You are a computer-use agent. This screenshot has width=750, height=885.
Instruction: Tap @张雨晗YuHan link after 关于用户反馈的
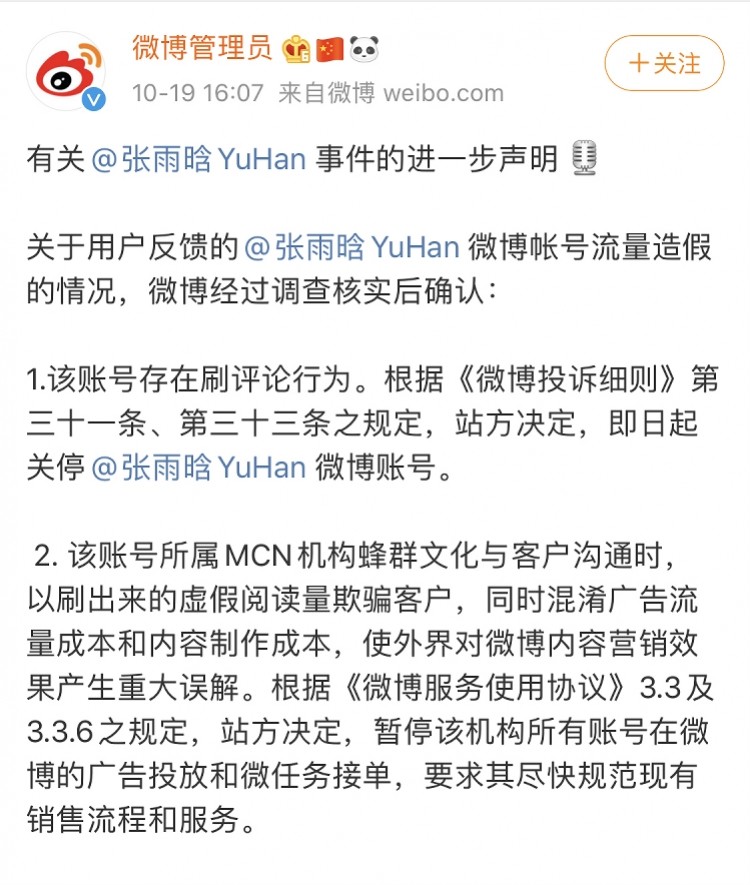pos(352,247)
